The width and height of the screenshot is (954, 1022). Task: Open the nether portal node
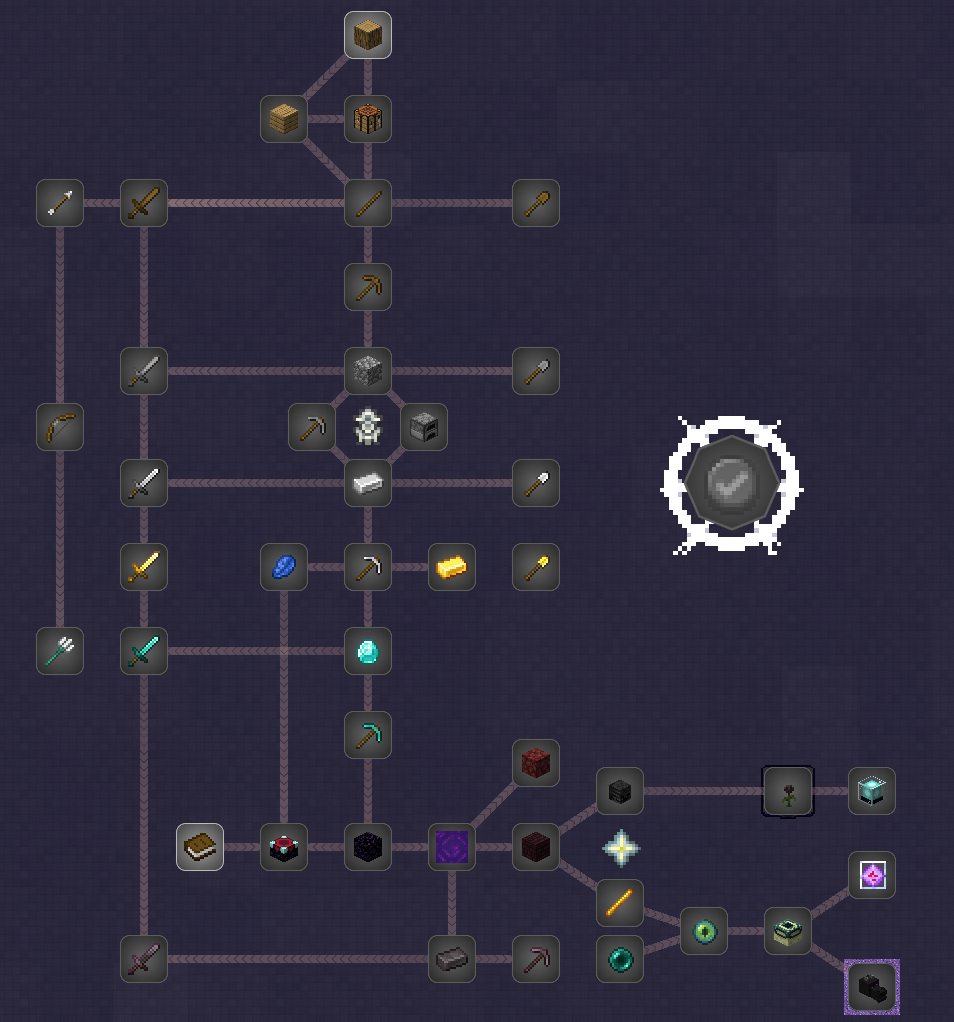coord(452,847)
